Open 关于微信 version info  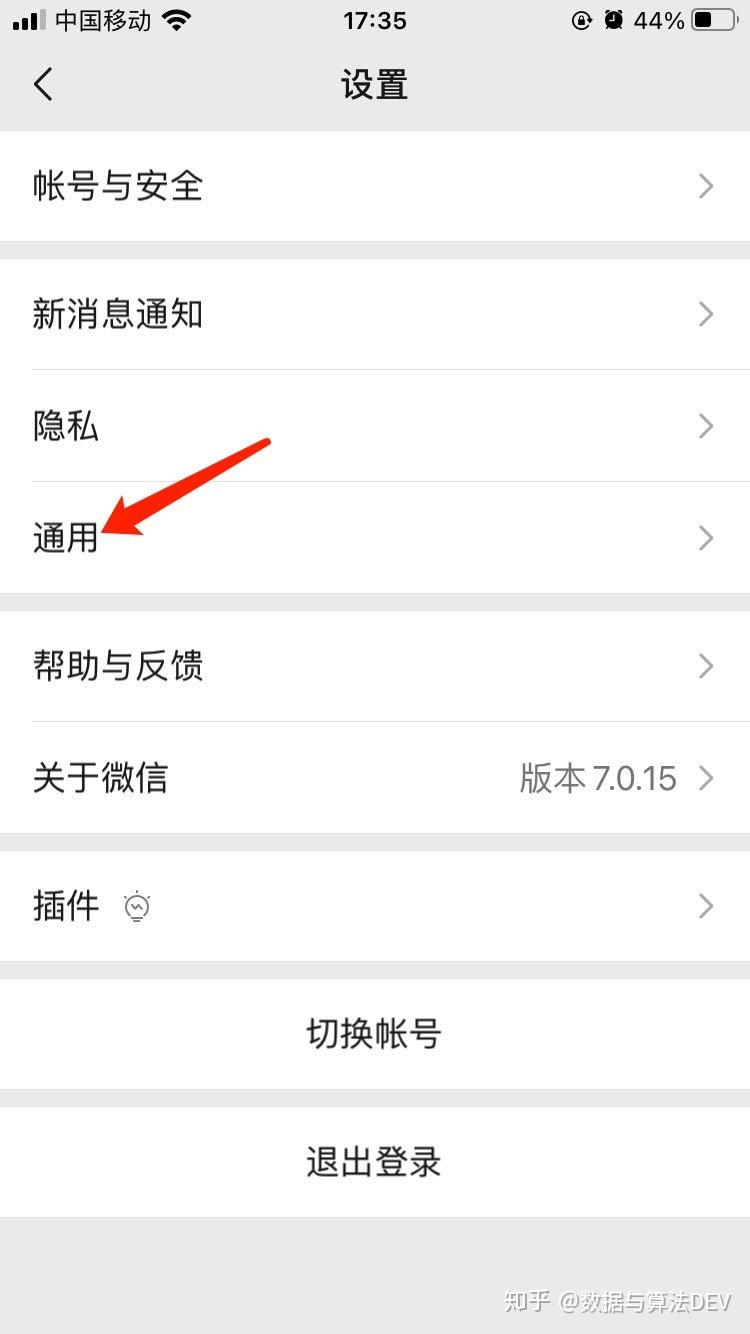point(375,778)
